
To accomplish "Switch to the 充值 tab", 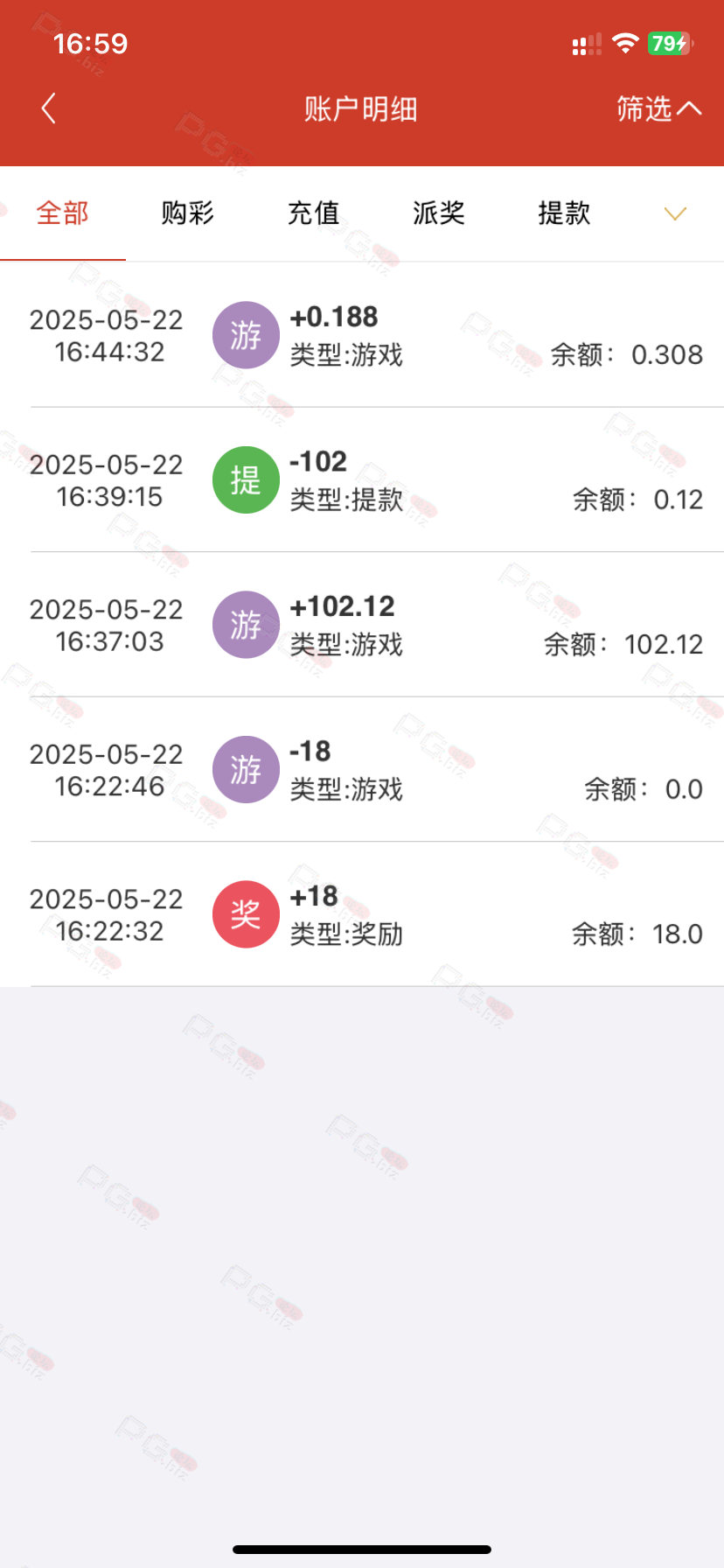I will pos(313,213).
